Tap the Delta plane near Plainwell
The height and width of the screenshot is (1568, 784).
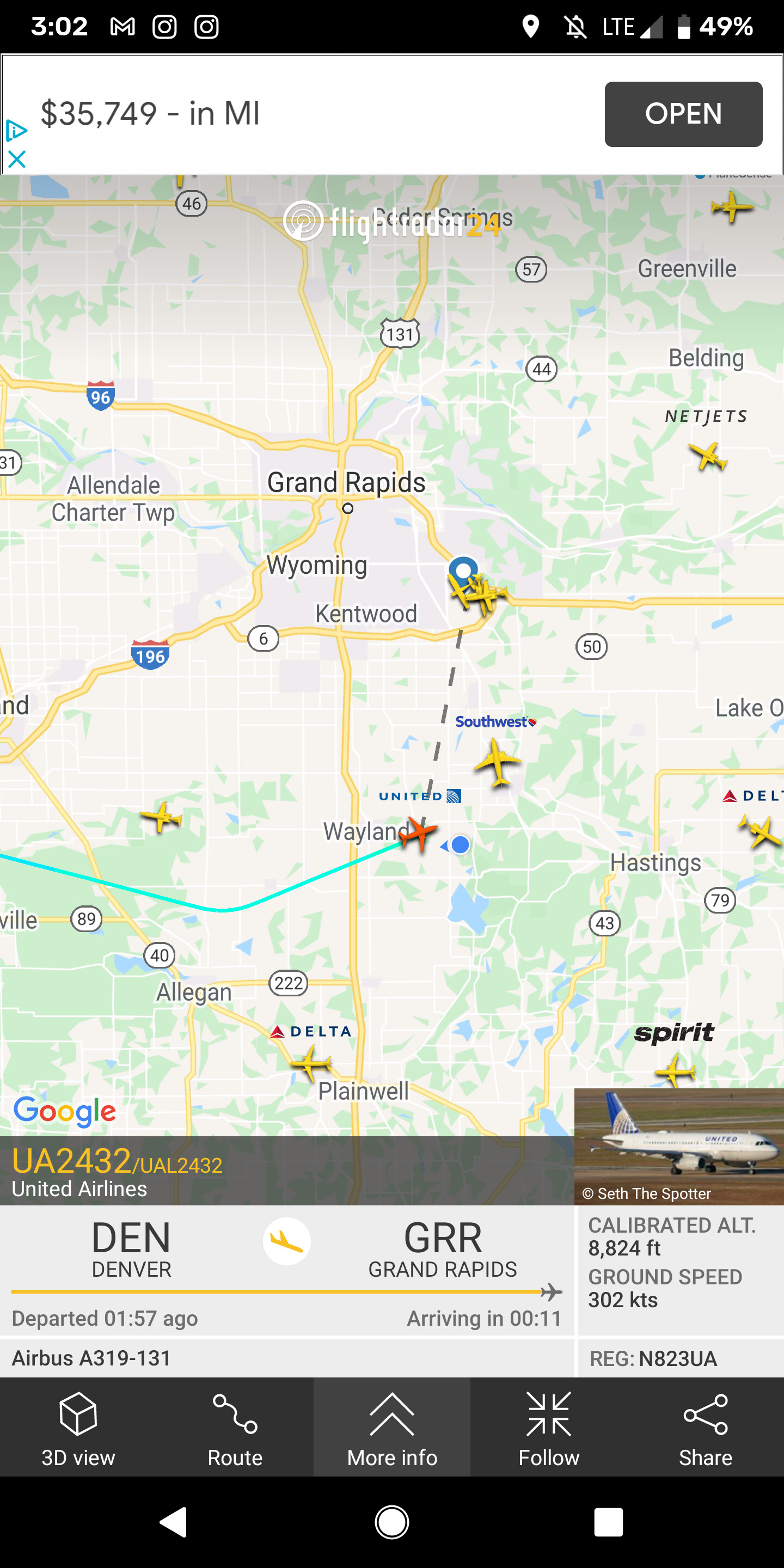(x=311, y=1063)
